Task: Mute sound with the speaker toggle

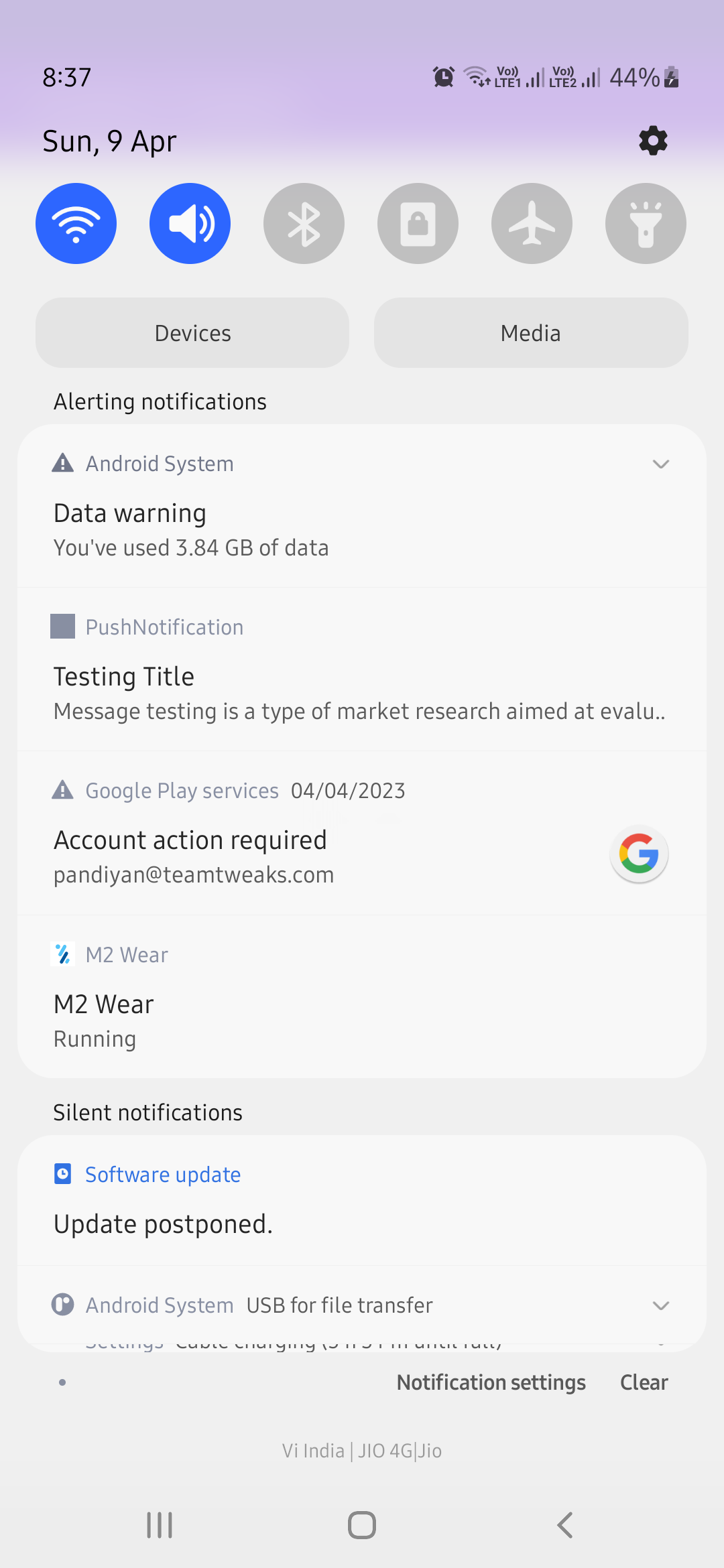Action: click(190, 223)
